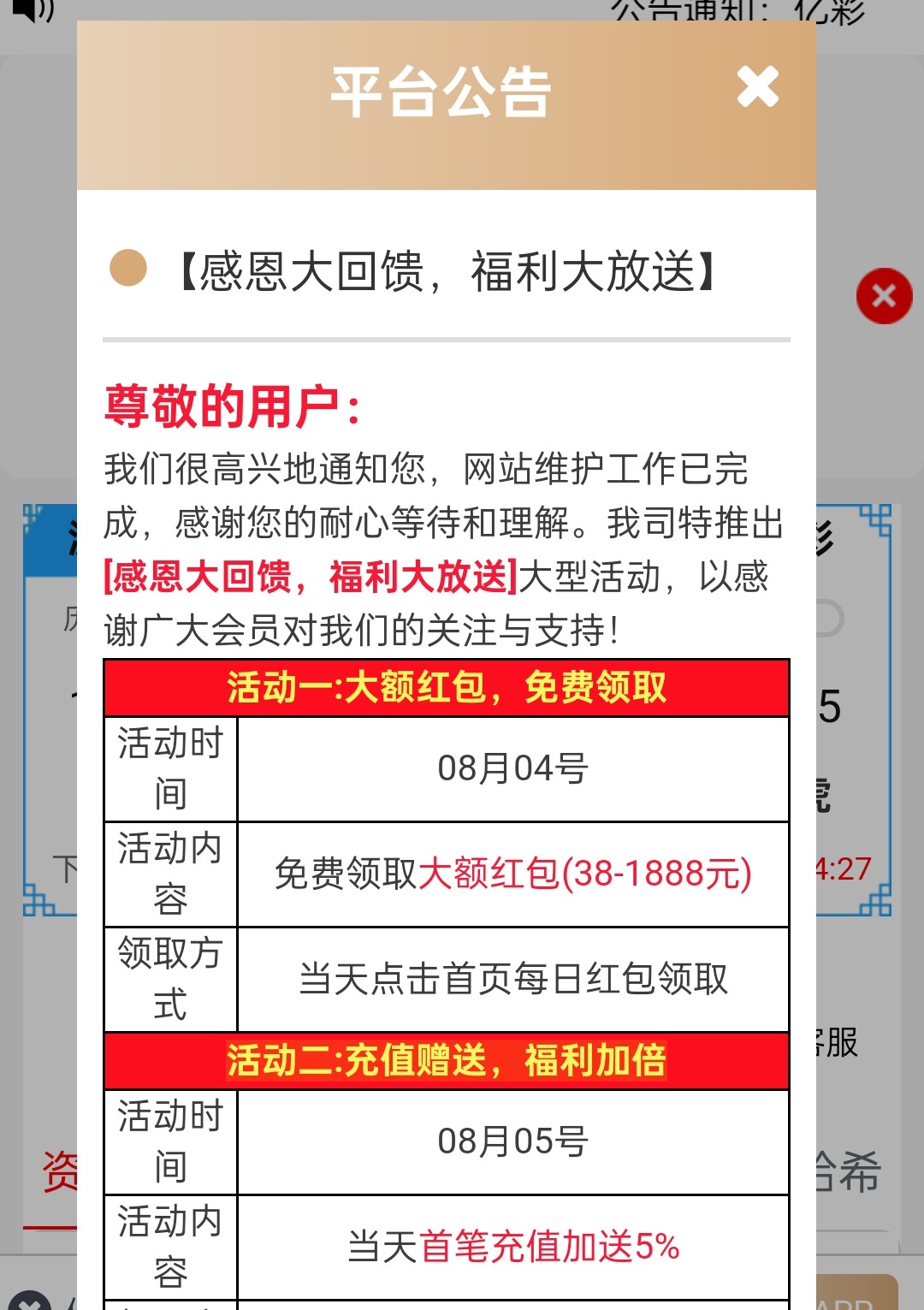Dismiss the red circular close button
This screenshot has width=924, height=1310.
click(884, 296)
